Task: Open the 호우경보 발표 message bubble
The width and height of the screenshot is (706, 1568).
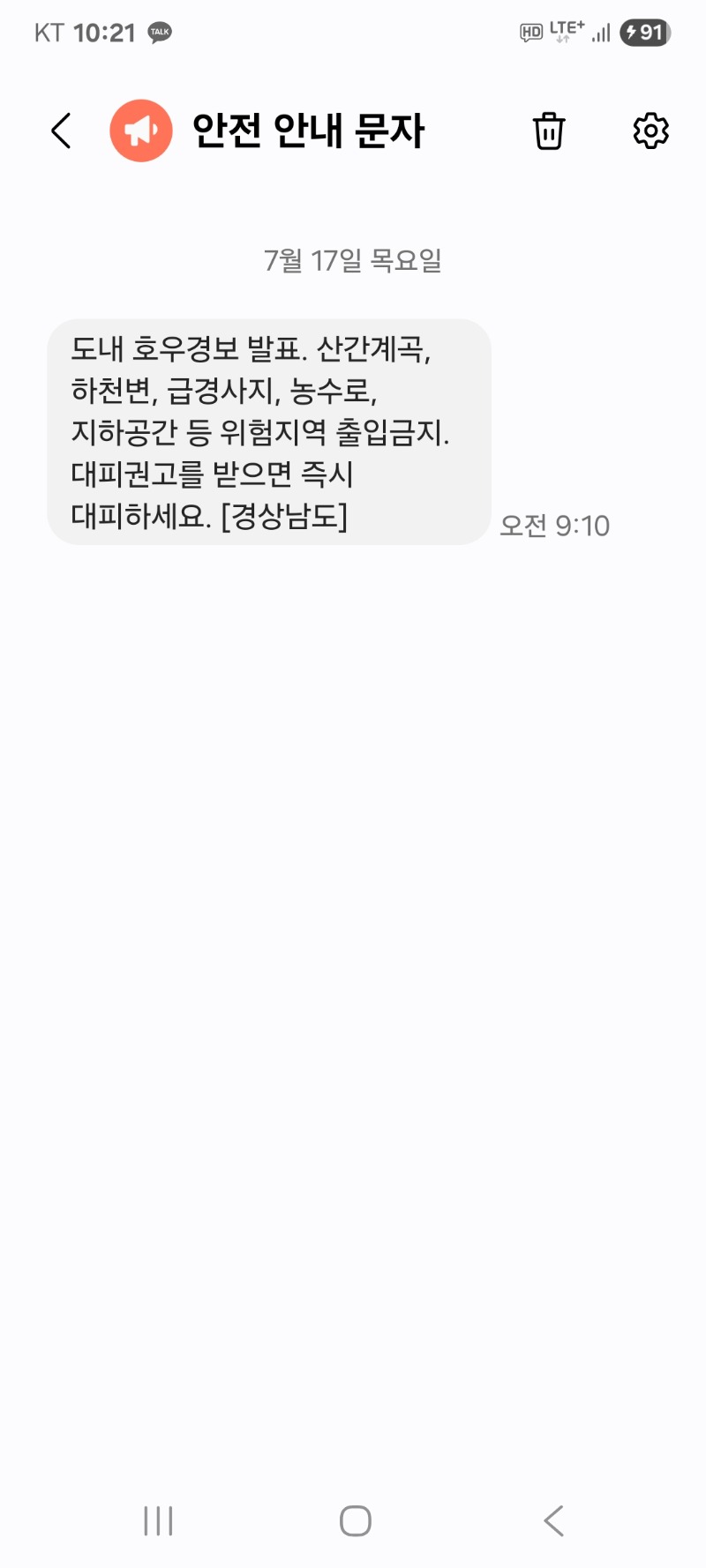Action: point(268,432)
